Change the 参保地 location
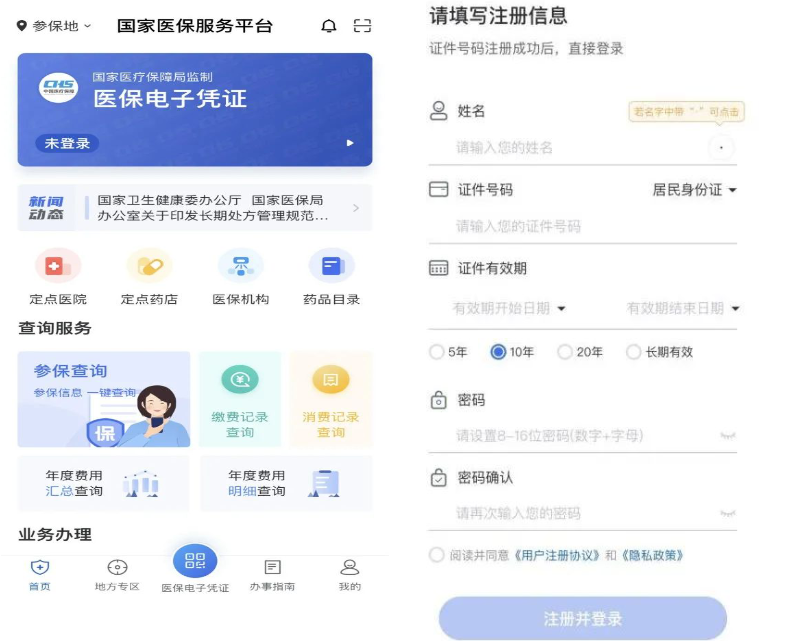The height and width of the screenshot is (641, 788). click(x=55, y=26)
